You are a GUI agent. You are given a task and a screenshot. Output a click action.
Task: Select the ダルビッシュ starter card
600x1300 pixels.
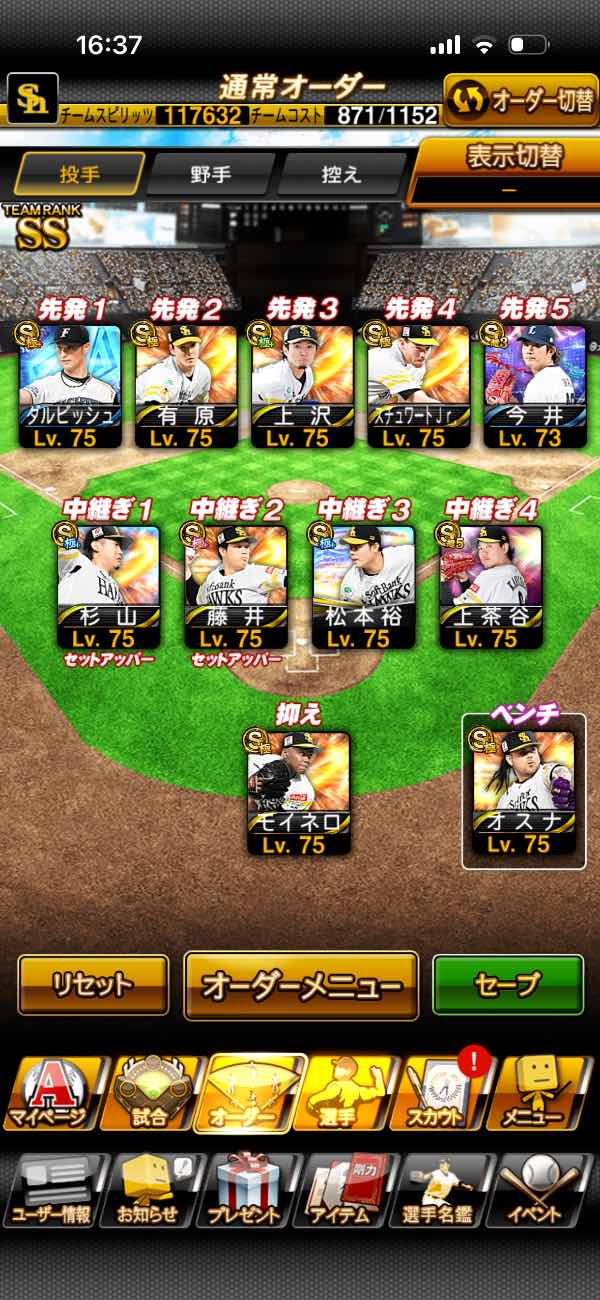(x=71, y=386)
